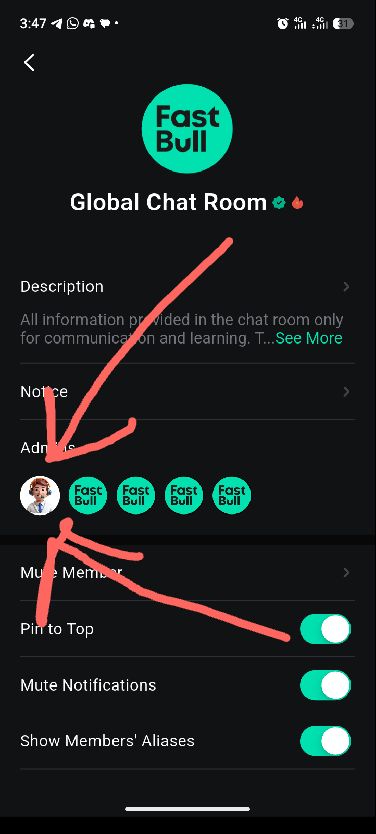Open the admin with the headset avatar

[40, 496]
